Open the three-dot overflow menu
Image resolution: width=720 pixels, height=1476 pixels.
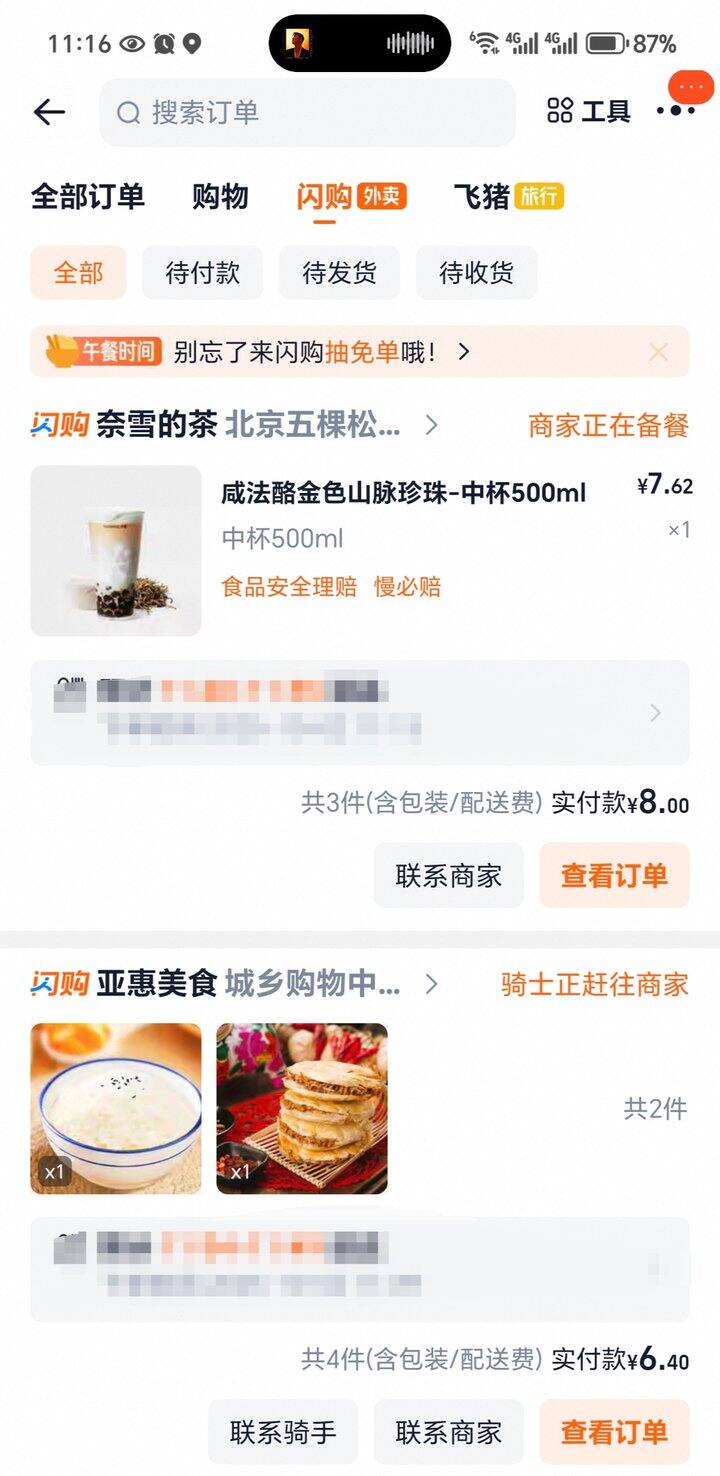click(x=676, y=111)
